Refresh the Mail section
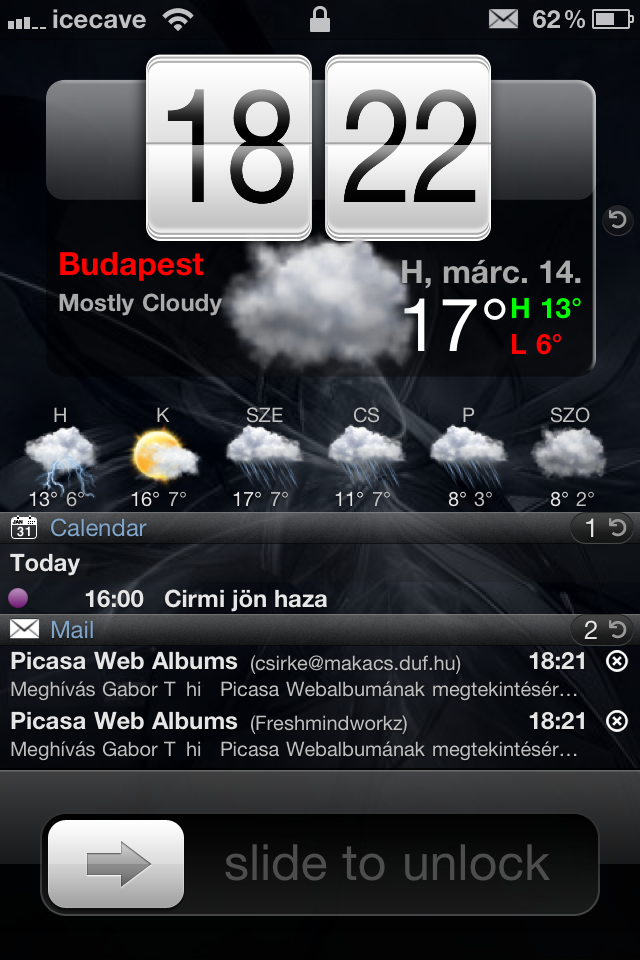Viewport: 640px width, 960px height. coord(618,629)
